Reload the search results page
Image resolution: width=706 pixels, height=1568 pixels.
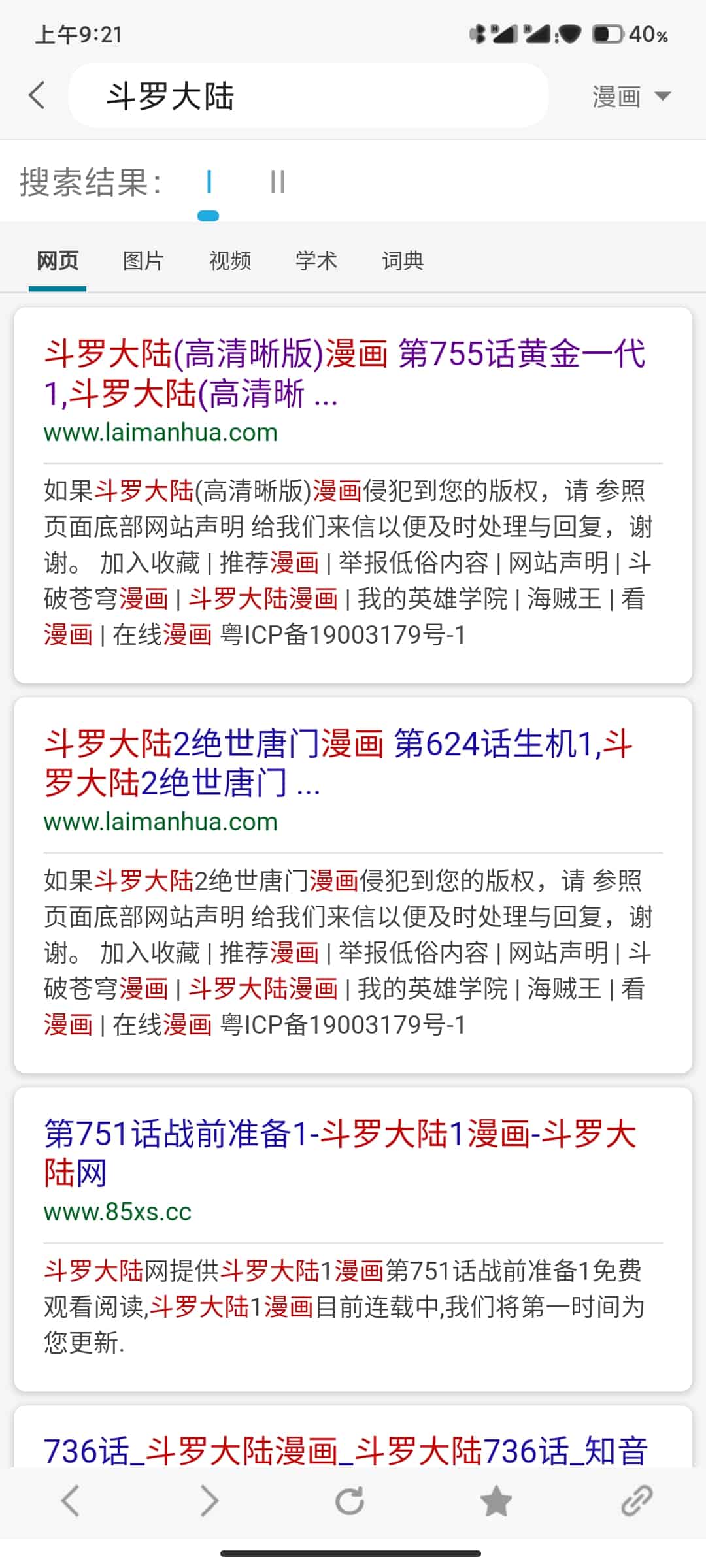click(350, 1500)
